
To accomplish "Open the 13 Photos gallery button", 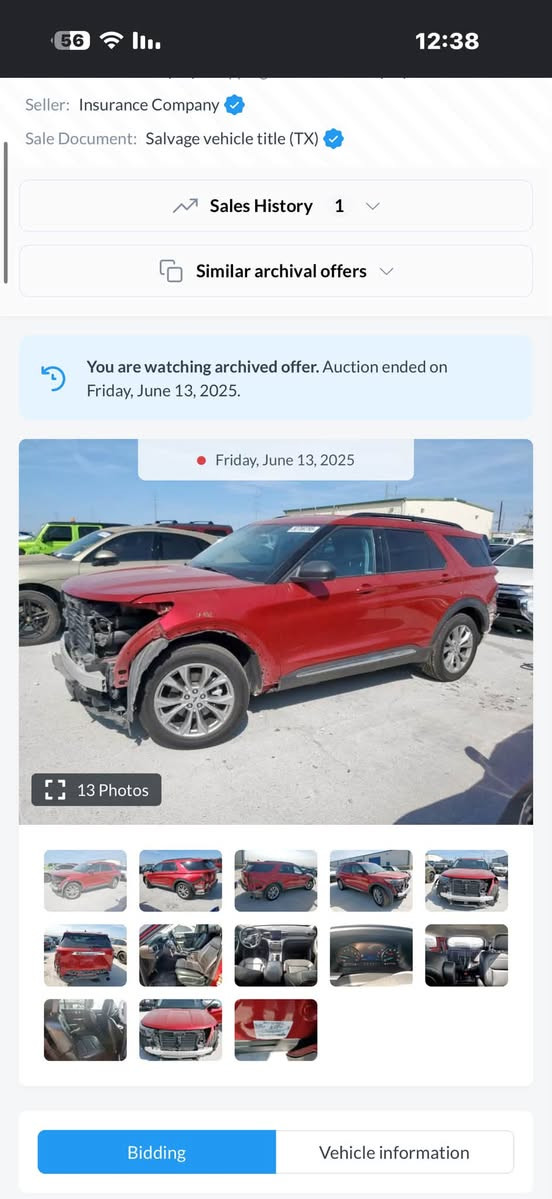I will coord(96,790).
